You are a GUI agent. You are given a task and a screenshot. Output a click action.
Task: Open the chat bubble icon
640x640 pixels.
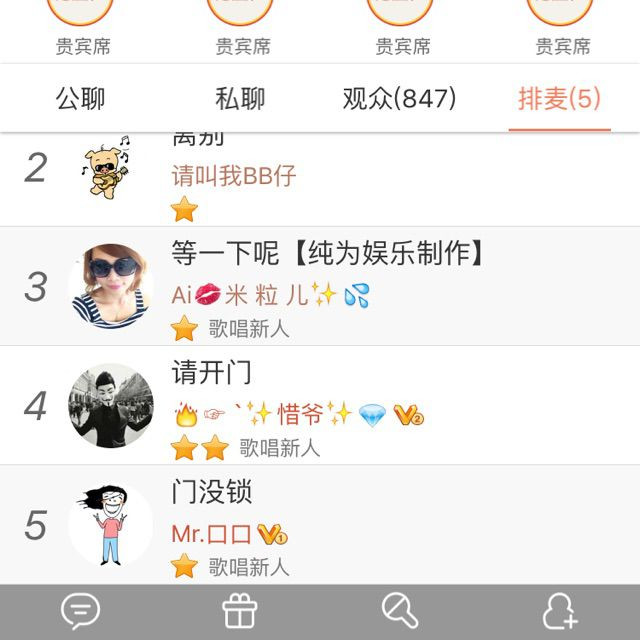coord(80,611)
